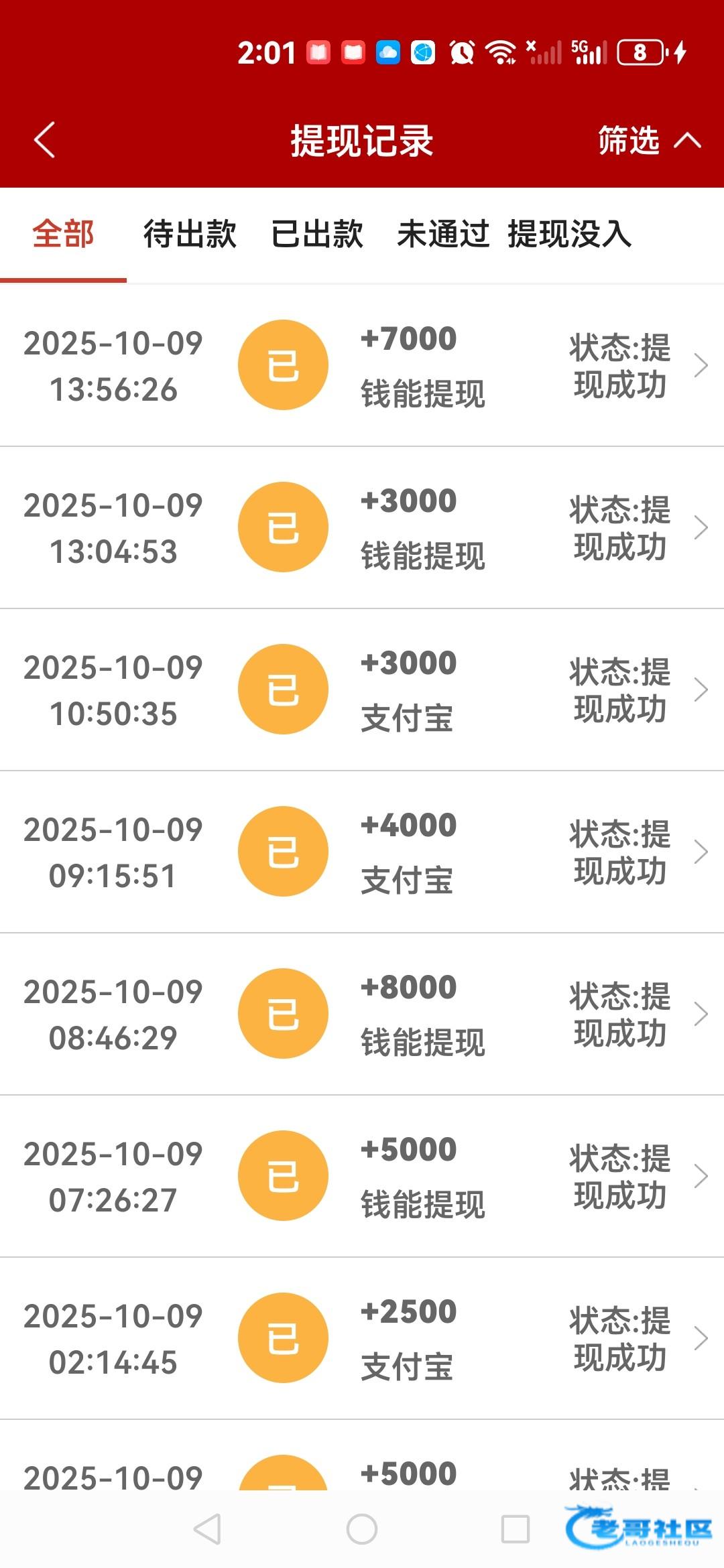Open the 筛选 filter dropdown
The width and height of the screenshot is (724, 1568).
(647, 141)
